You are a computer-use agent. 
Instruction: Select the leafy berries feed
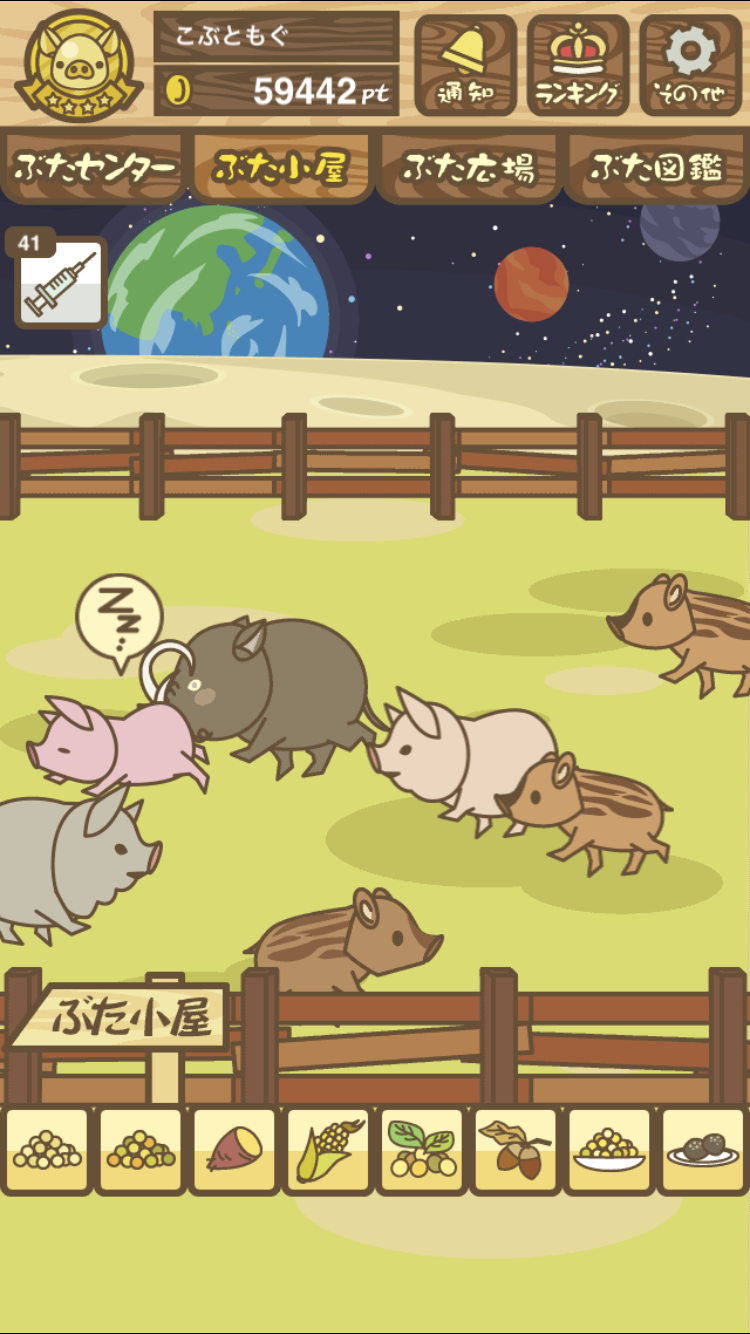pyautogui.click(x=422, y=1149)
